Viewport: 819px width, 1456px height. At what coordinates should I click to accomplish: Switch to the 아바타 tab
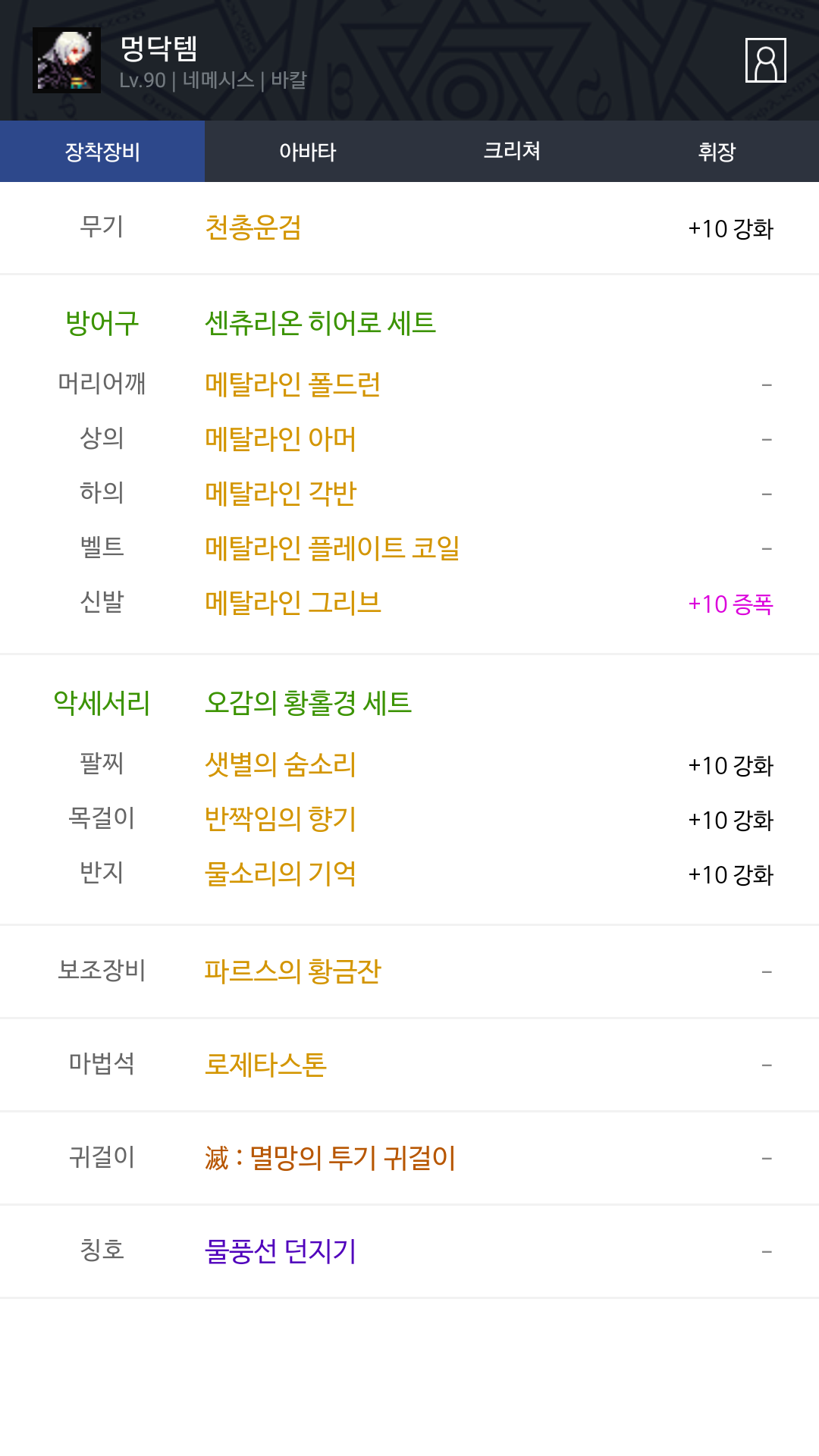(307, 152)
